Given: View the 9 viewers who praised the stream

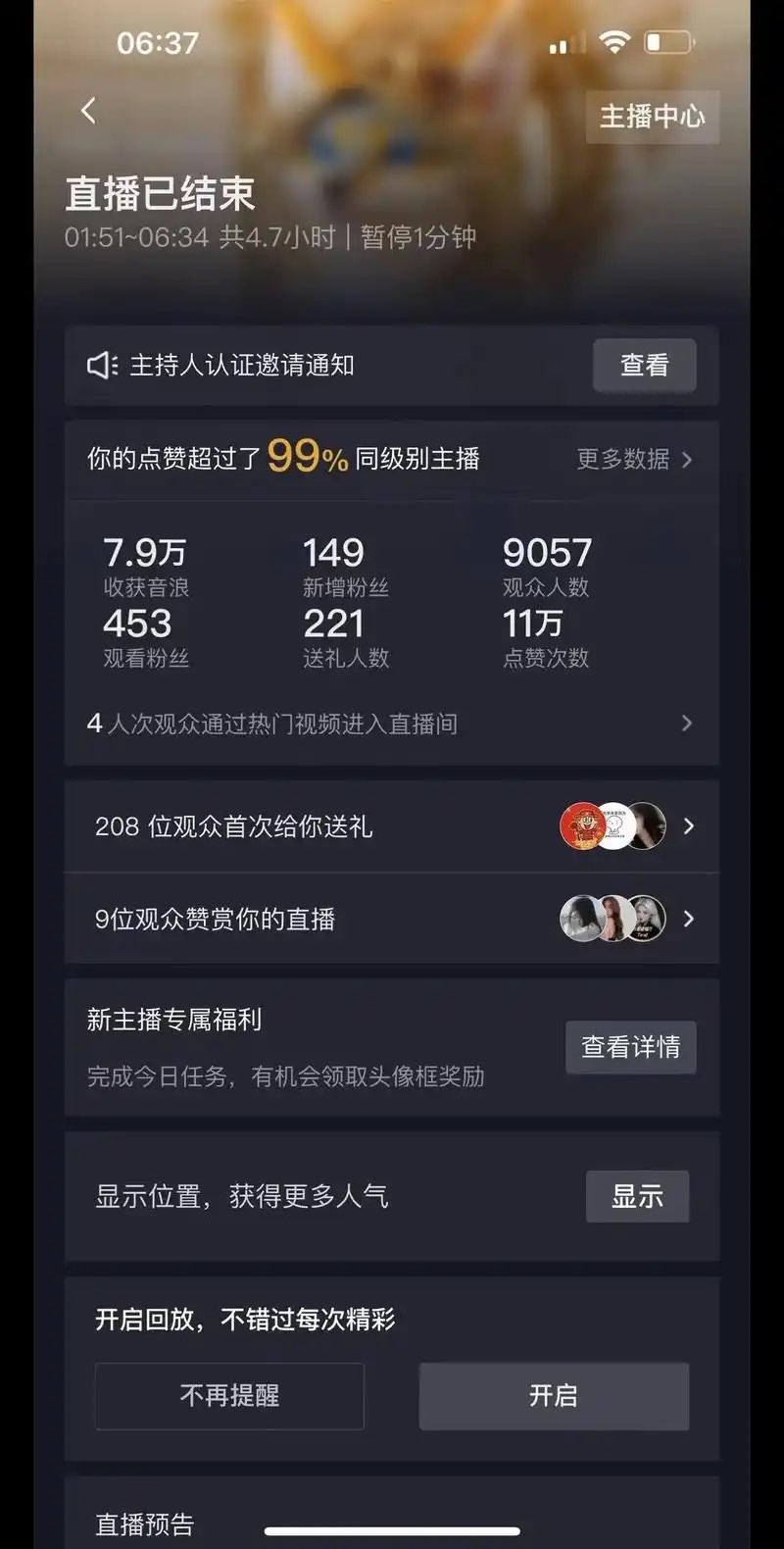Looking at the screenshot, I should coord(391,919).
